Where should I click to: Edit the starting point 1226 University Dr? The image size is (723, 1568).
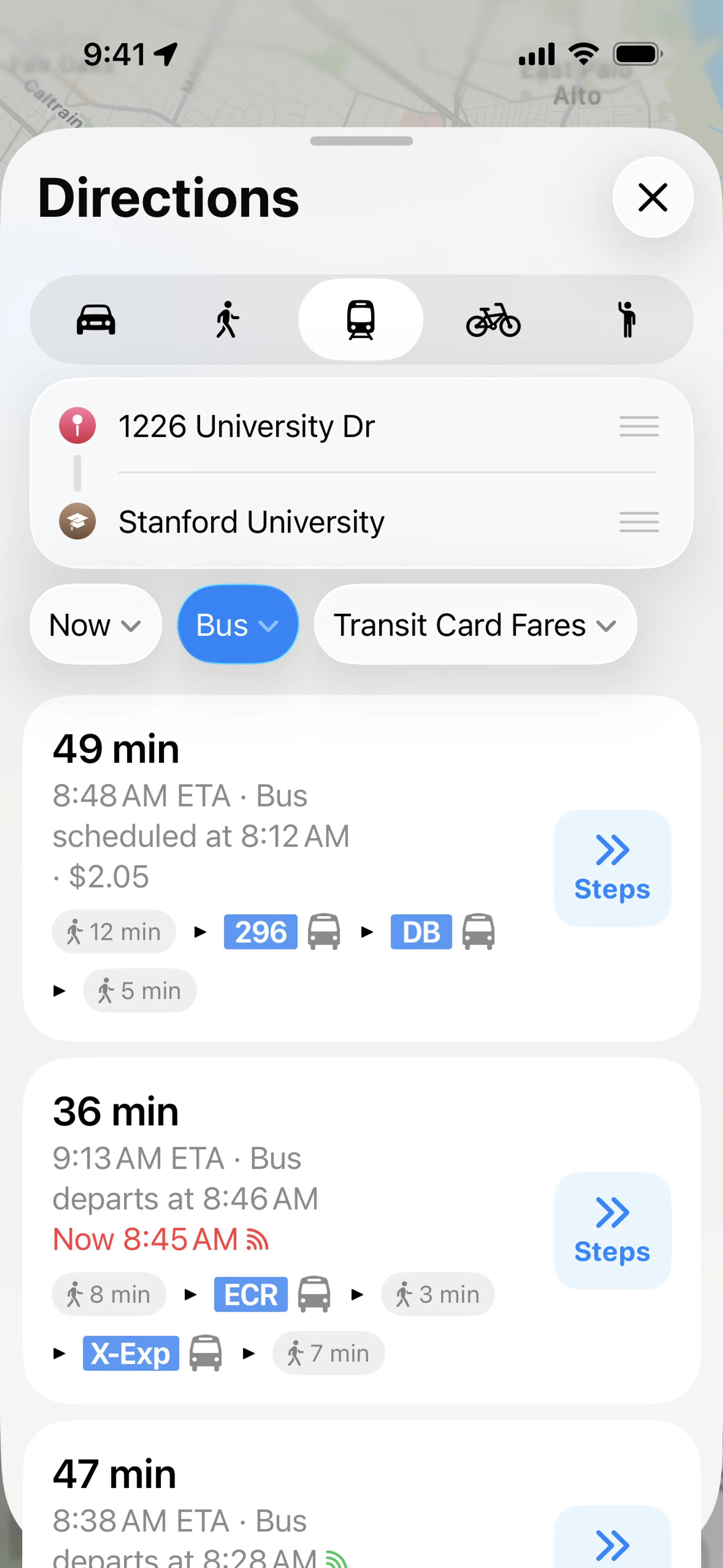[x=247, y=426]
